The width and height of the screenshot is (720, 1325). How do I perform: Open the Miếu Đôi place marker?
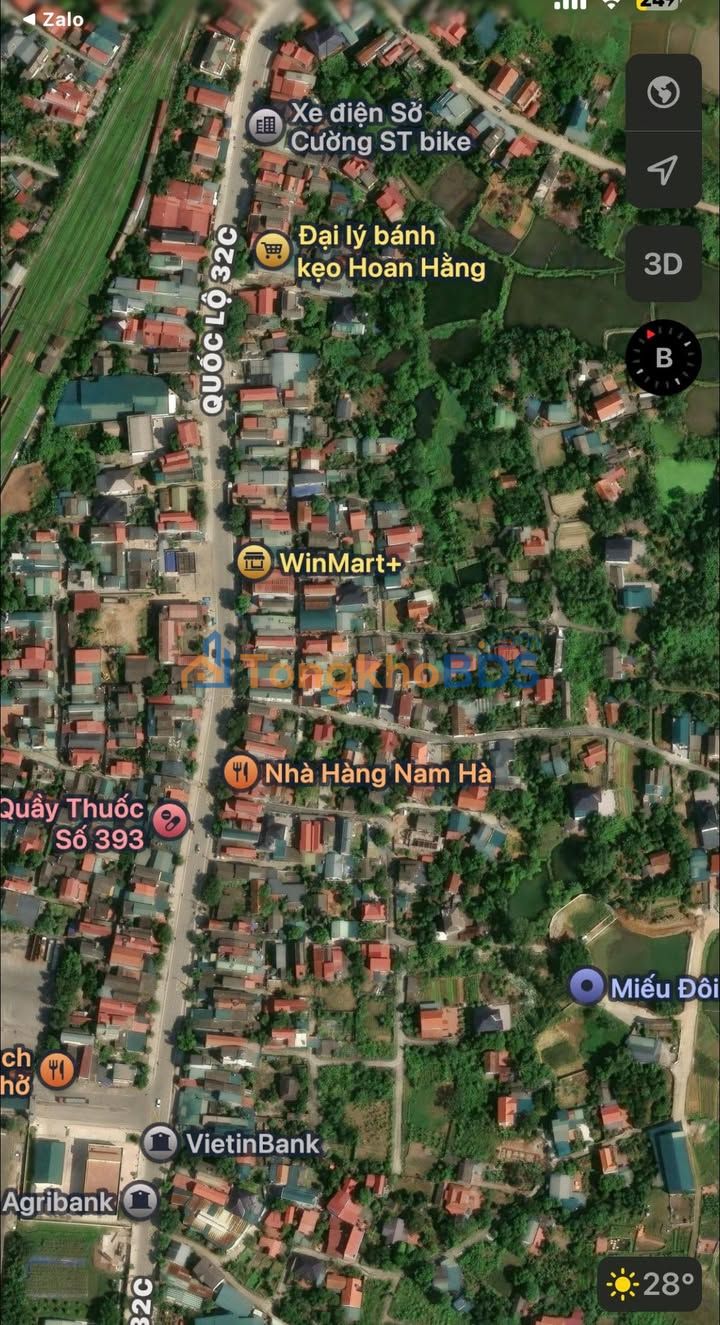[587, 987]
